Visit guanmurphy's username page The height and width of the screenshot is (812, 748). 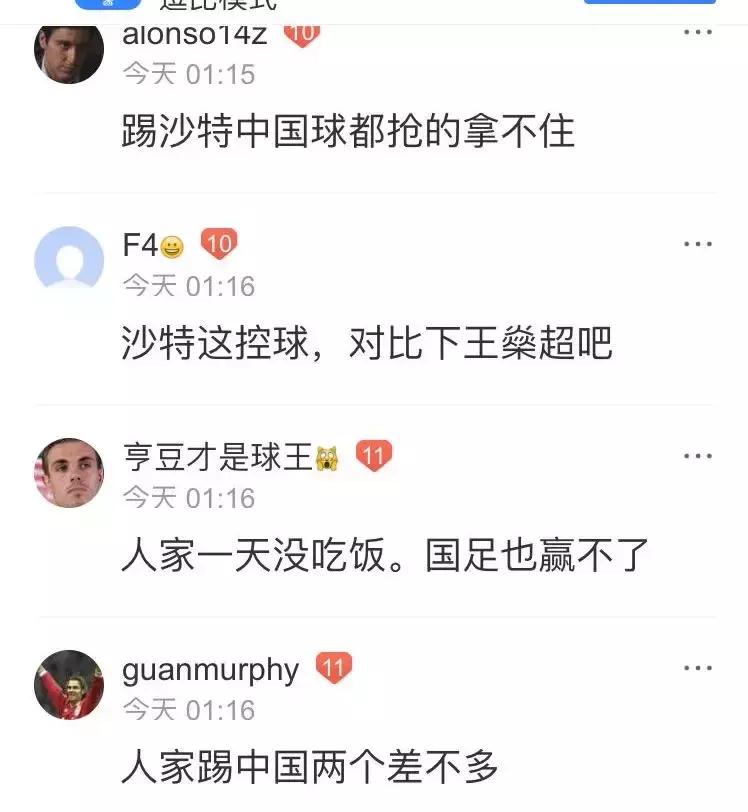pos(211,668)
